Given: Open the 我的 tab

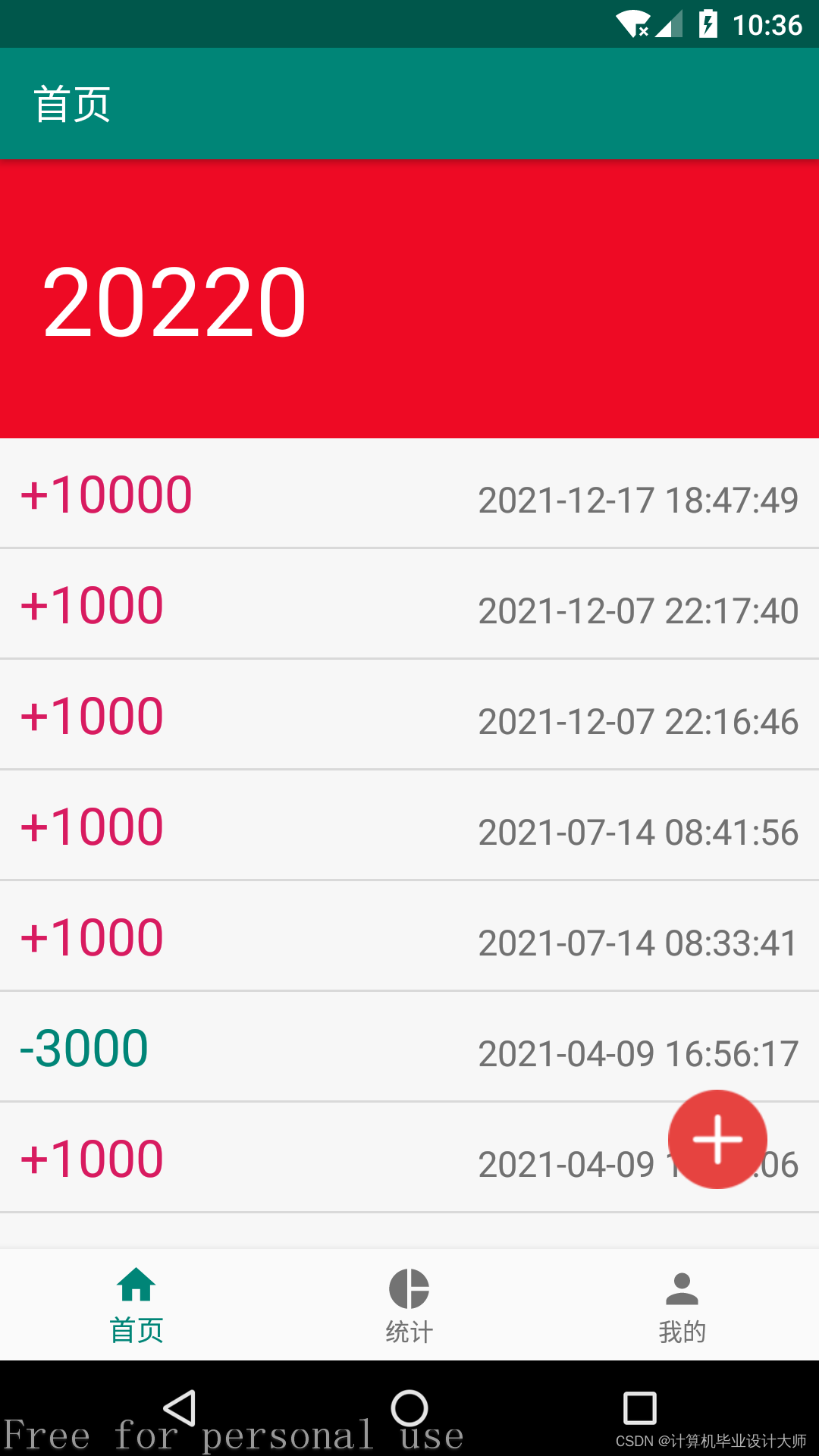Looking at the screenshot, I should point(682,1304).
